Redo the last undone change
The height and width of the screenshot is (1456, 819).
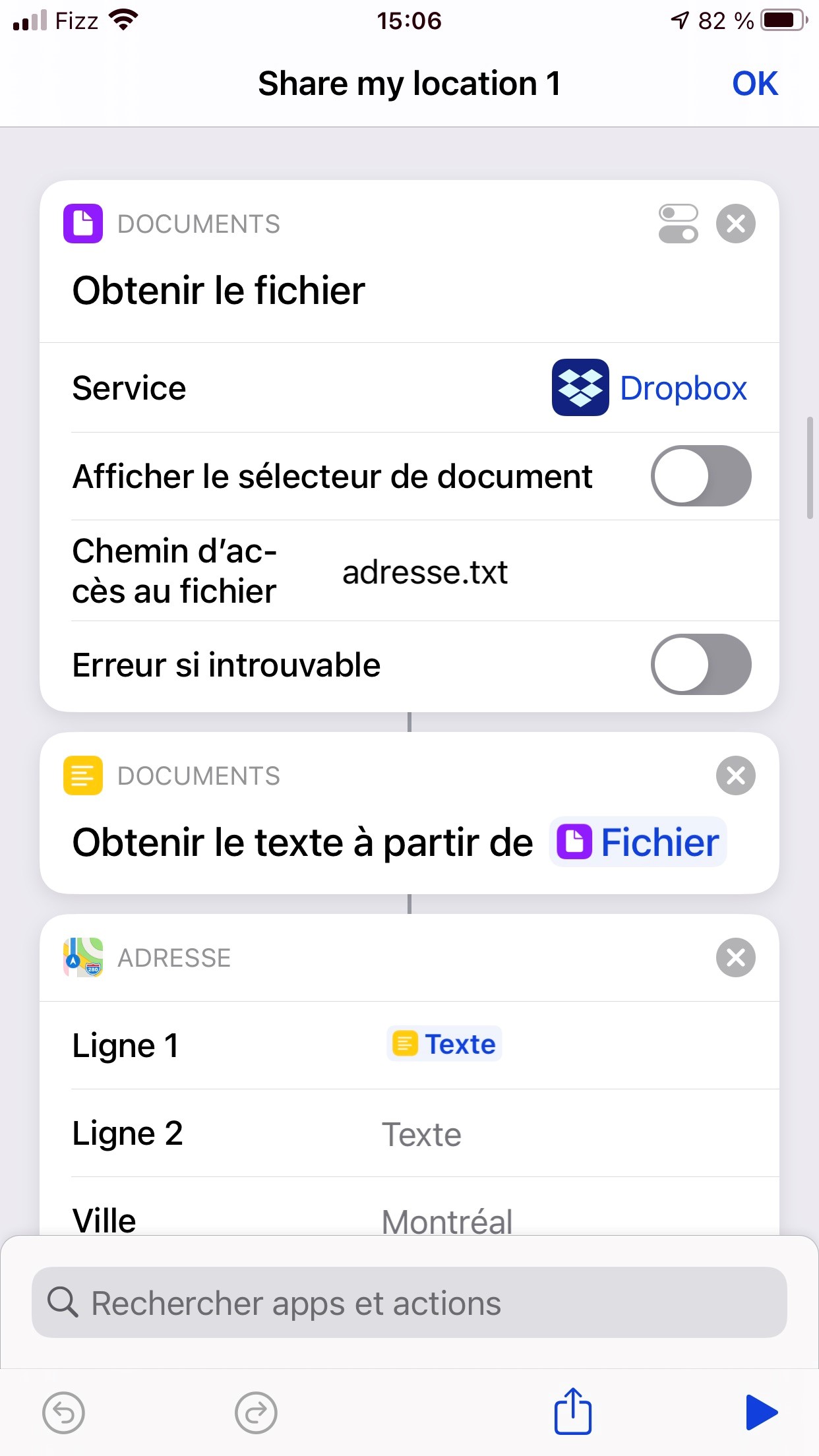(256, 1412)
